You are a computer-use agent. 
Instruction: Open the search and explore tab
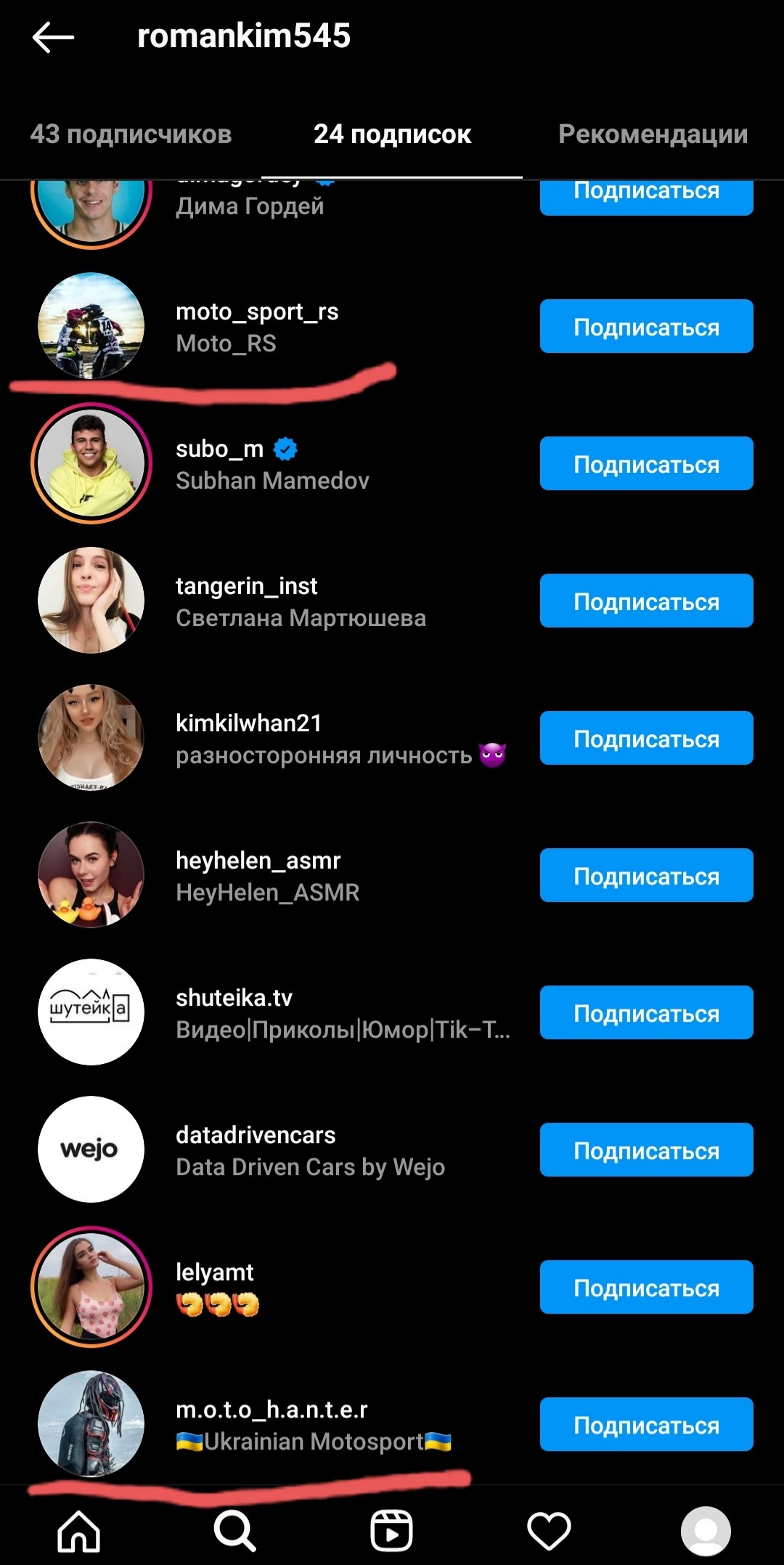[234, 1531]
